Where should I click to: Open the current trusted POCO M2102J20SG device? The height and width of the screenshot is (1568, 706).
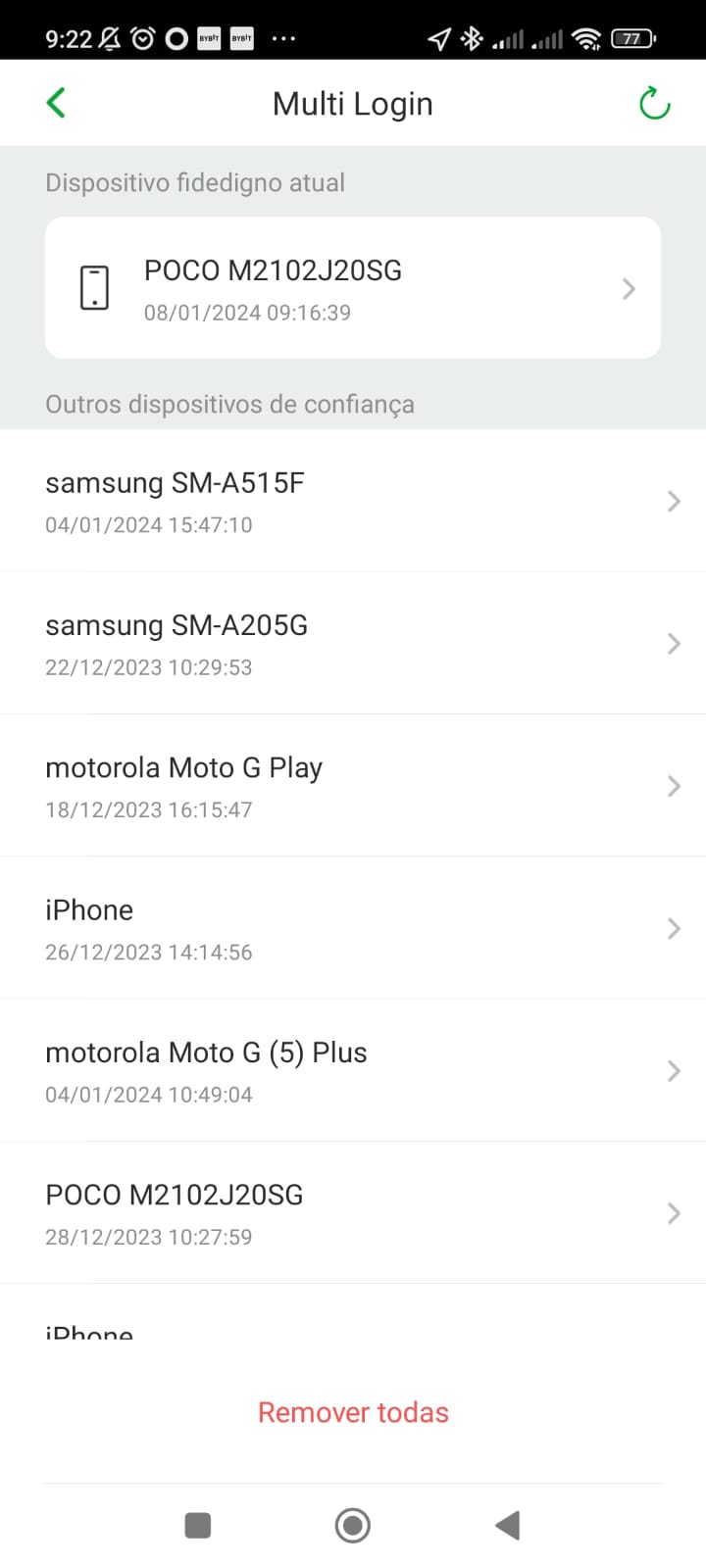coord(352,288)
